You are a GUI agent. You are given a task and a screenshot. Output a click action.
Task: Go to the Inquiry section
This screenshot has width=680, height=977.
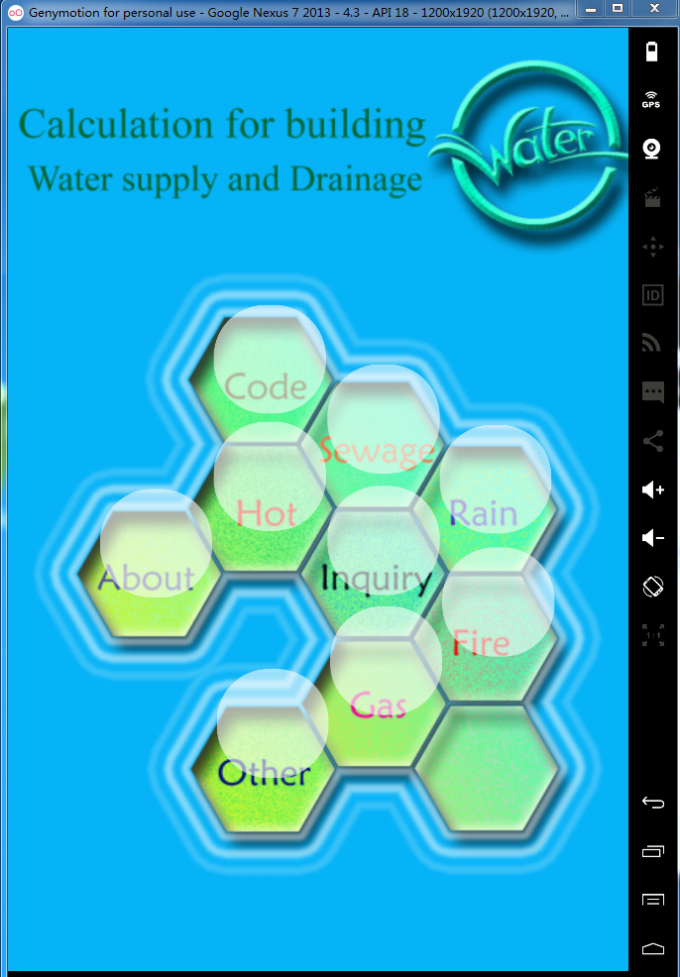(x=376, y=577)
